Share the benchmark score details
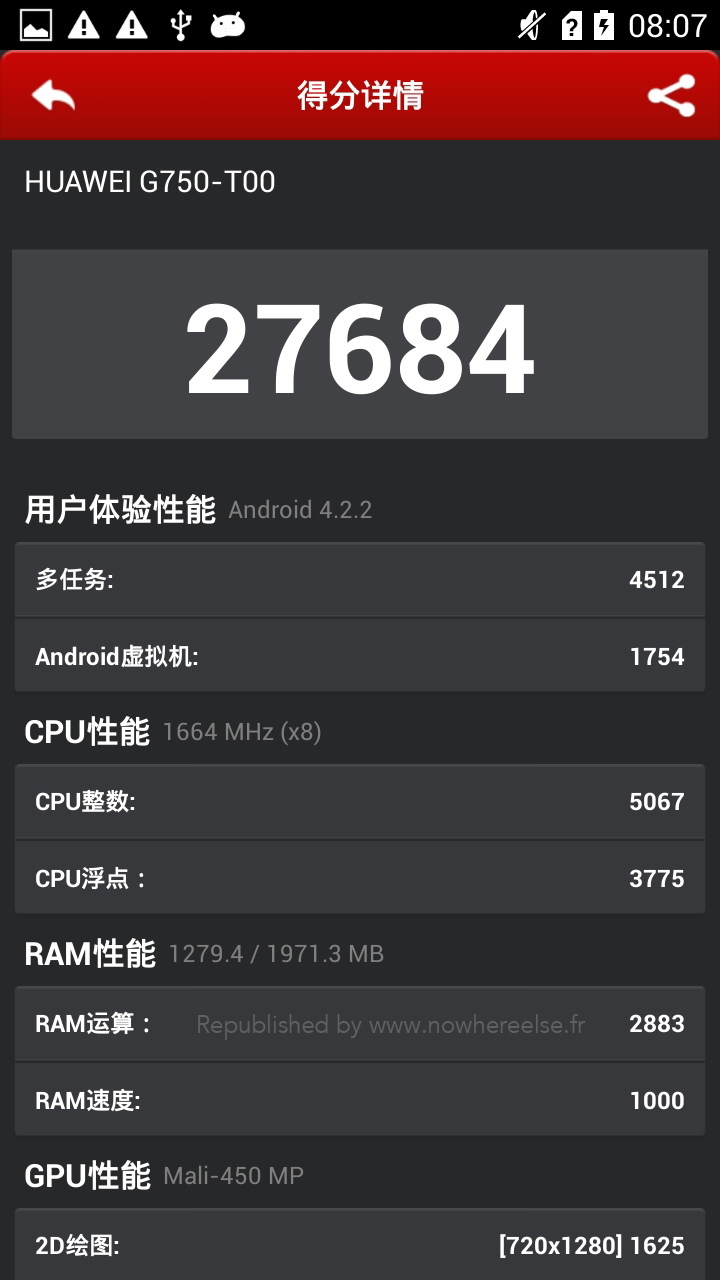This screenshot has width=720, height=1280. [671, 96]
